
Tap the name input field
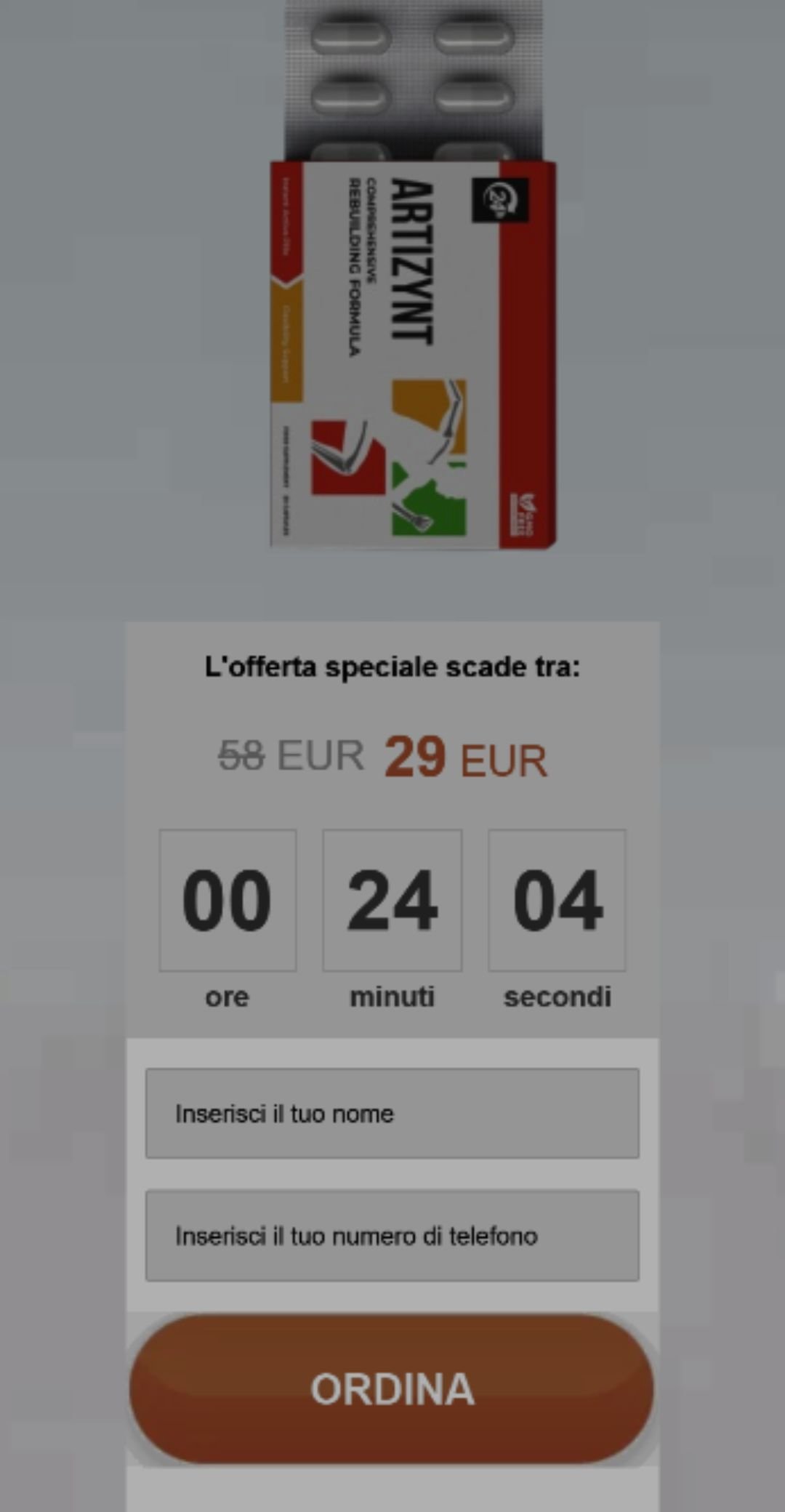pos(392,1113)
